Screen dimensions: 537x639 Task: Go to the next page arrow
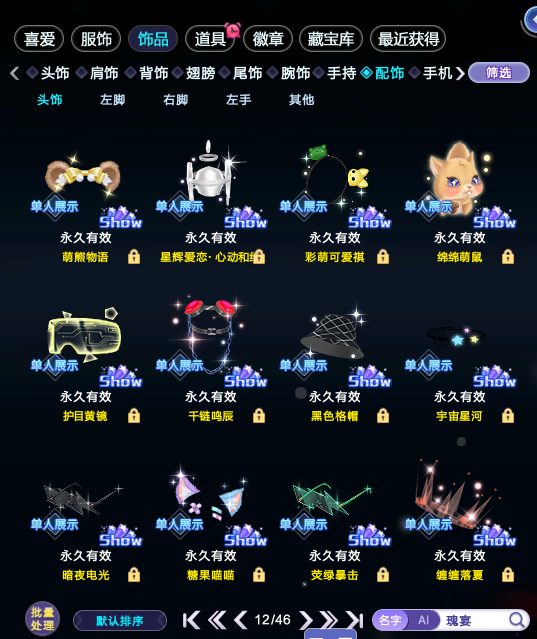[306, 620]
